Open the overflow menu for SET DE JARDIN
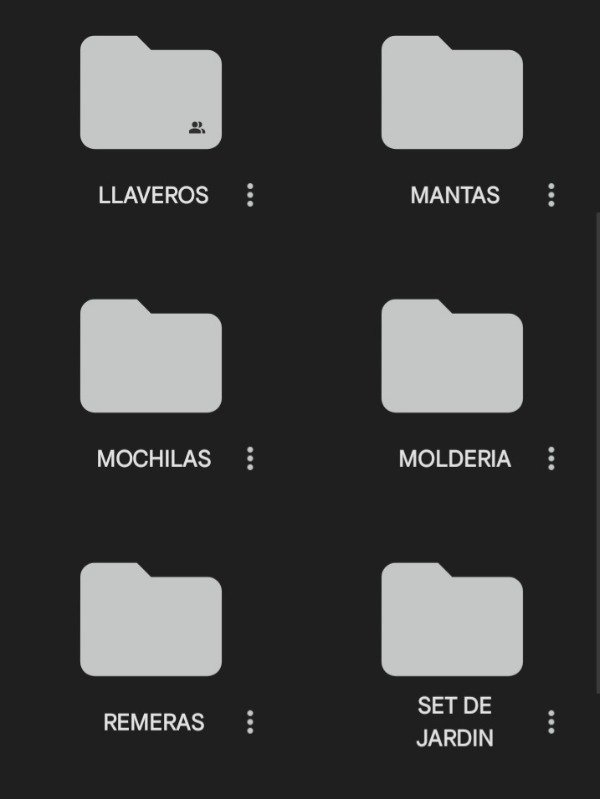Screen dimensions: 600x799 (551, 722)
